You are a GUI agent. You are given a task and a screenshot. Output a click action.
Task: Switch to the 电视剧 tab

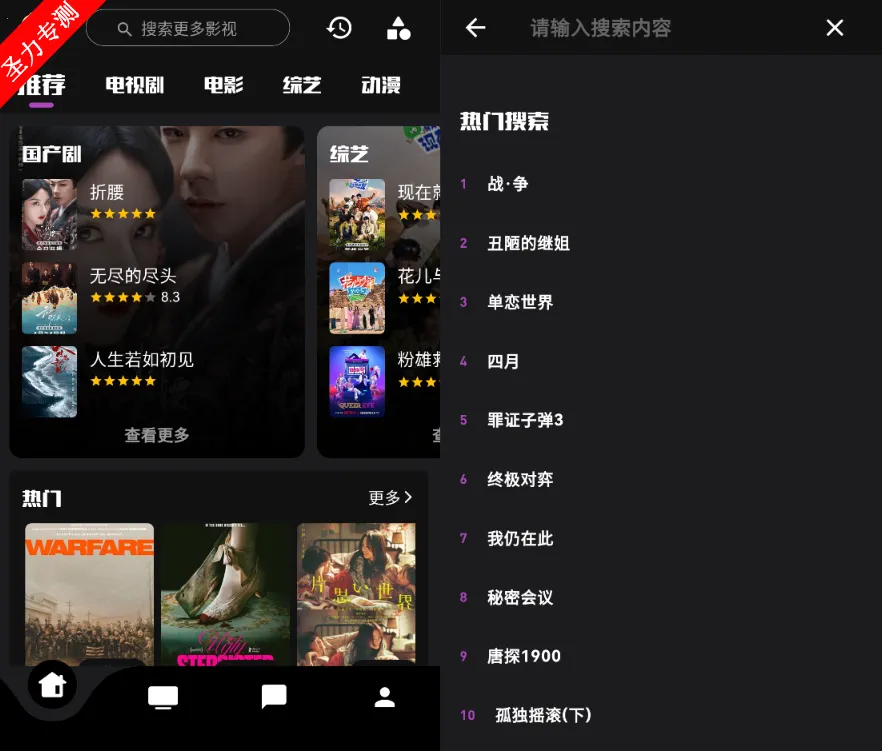(x=135, y=85)
